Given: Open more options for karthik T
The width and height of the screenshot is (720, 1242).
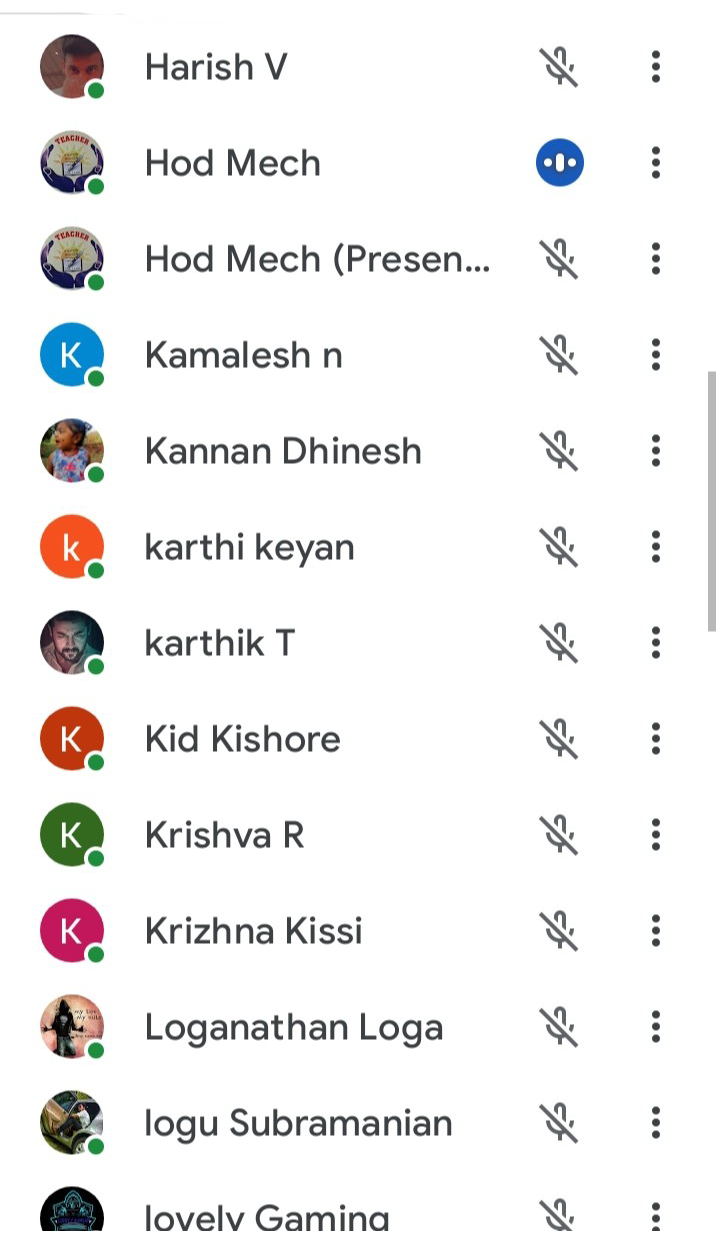Looking at the screenshot, I should pos(656,643).
